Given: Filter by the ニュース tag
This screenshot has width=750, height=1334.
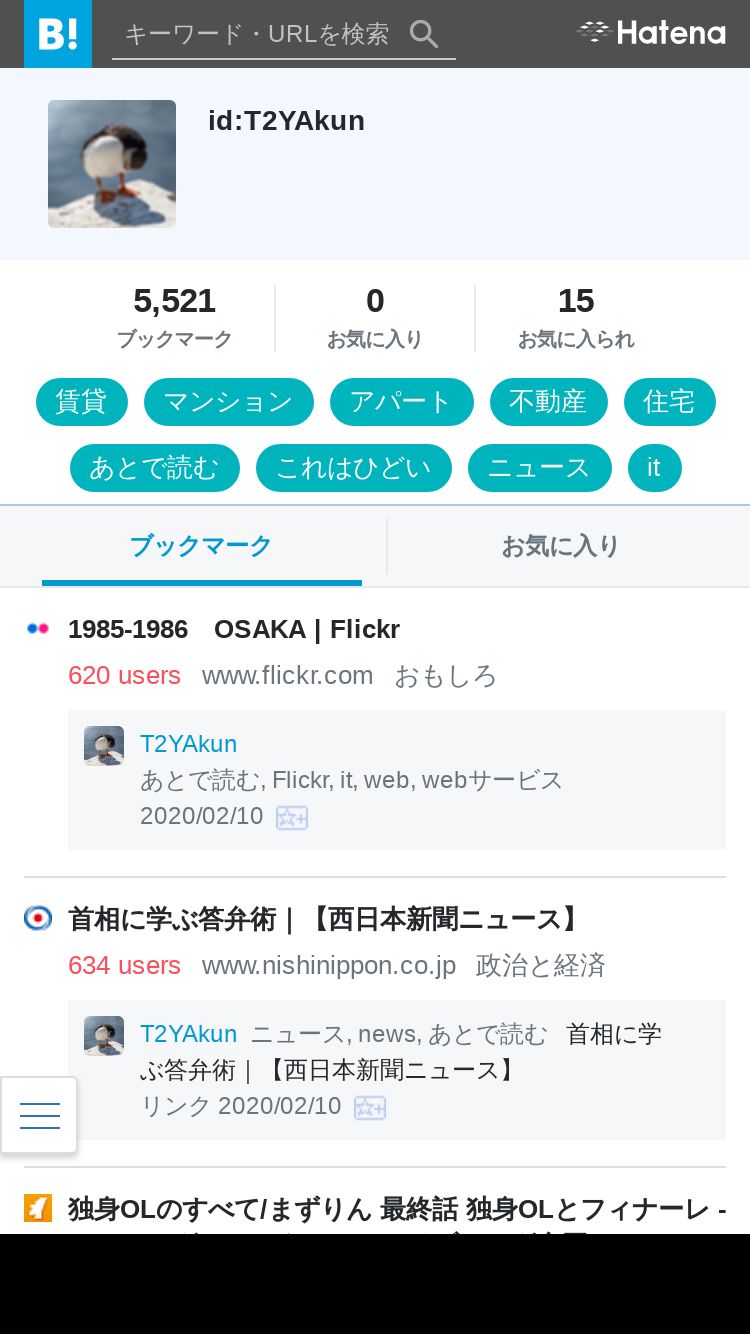Looking at the screenshot, I should pos(540,468).
